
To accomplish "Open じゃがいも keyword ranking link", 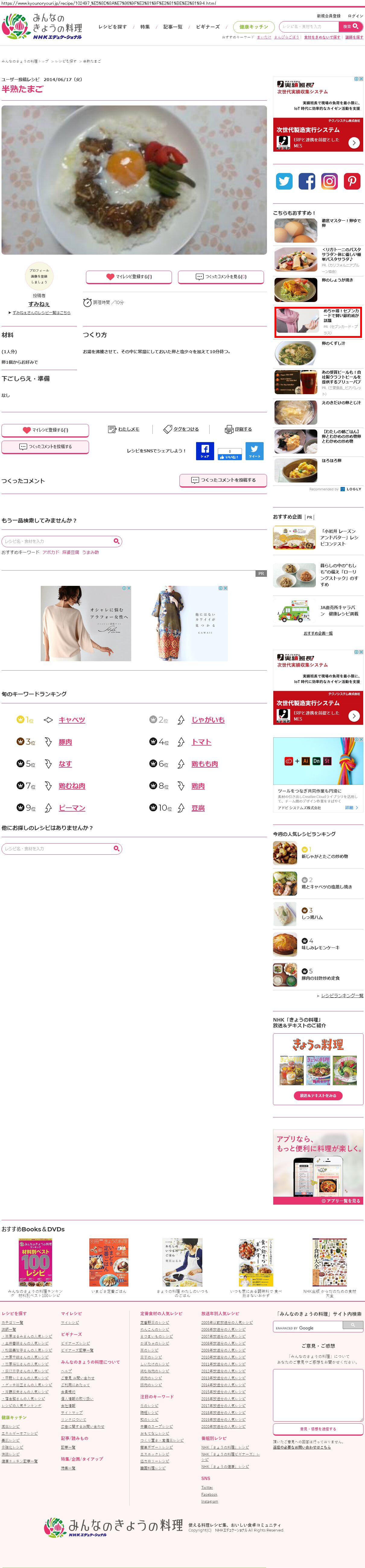I will click(x=208, y=720).
